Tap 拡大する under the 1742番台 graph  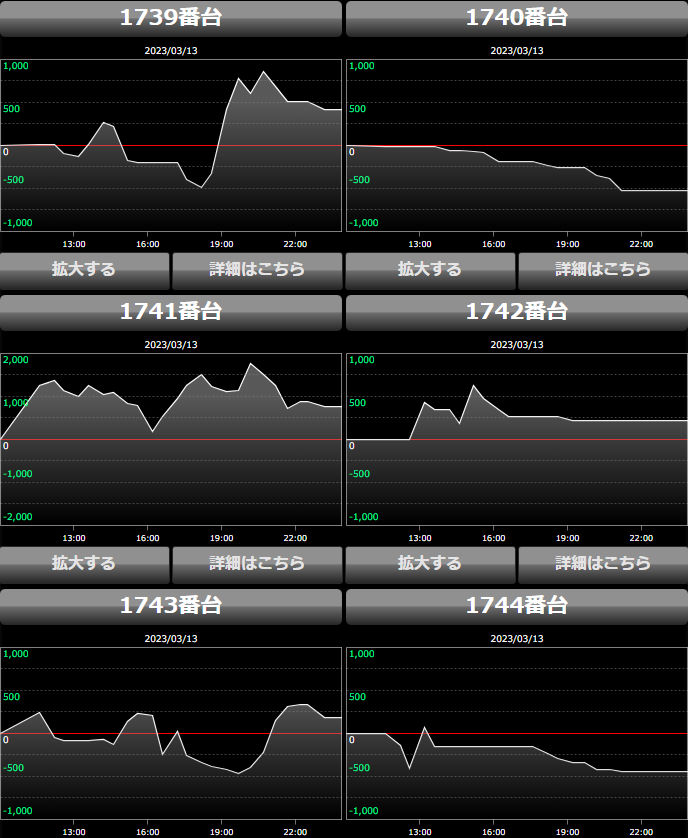430,563
